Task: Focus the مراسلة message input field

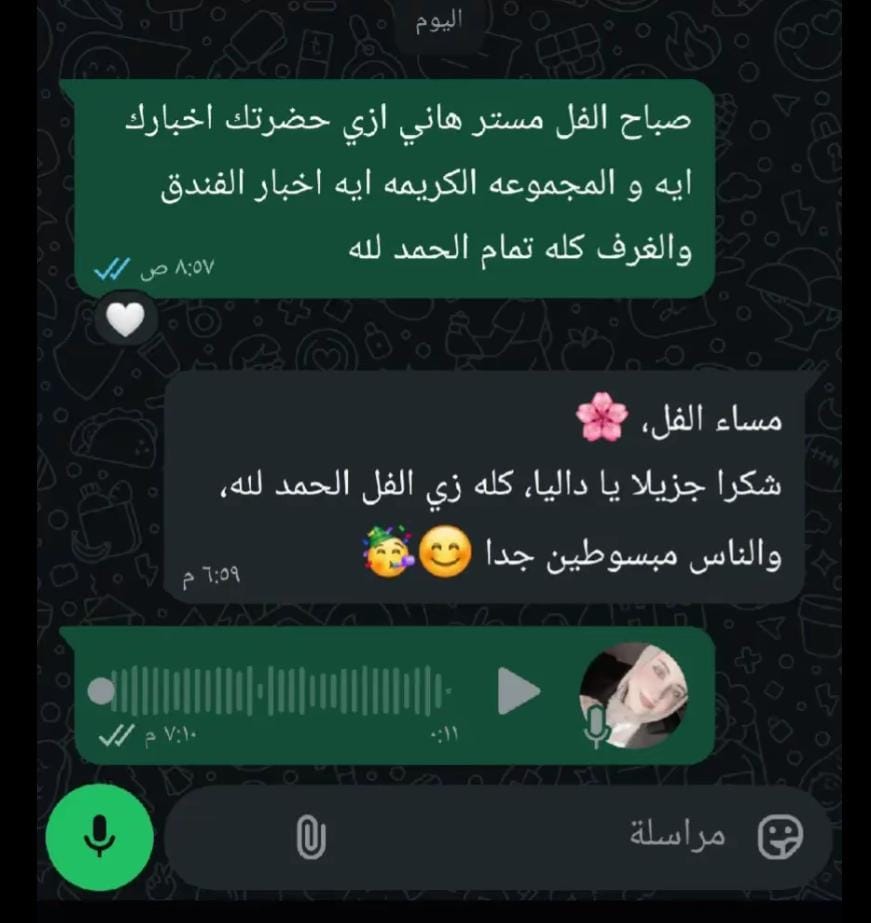Action: coord(540,836)
